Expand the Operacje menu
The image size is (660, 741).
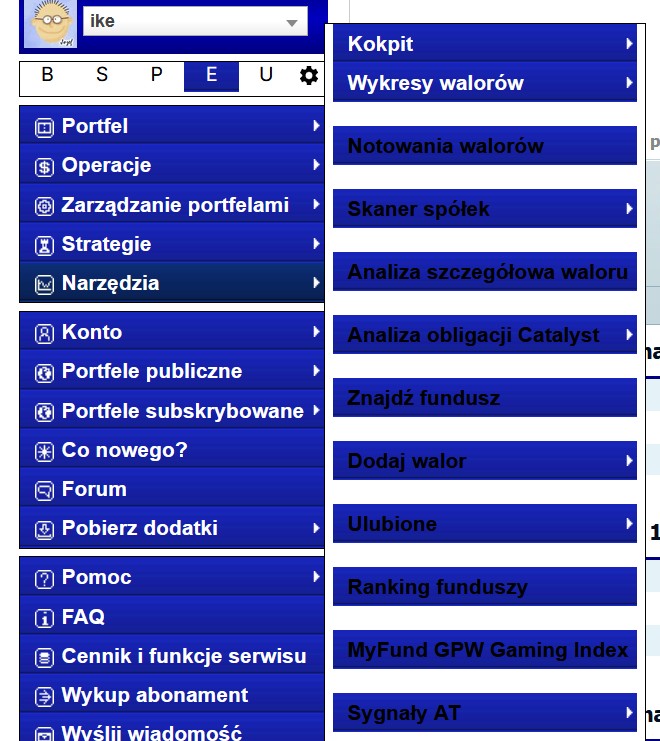tap(172, 166)
